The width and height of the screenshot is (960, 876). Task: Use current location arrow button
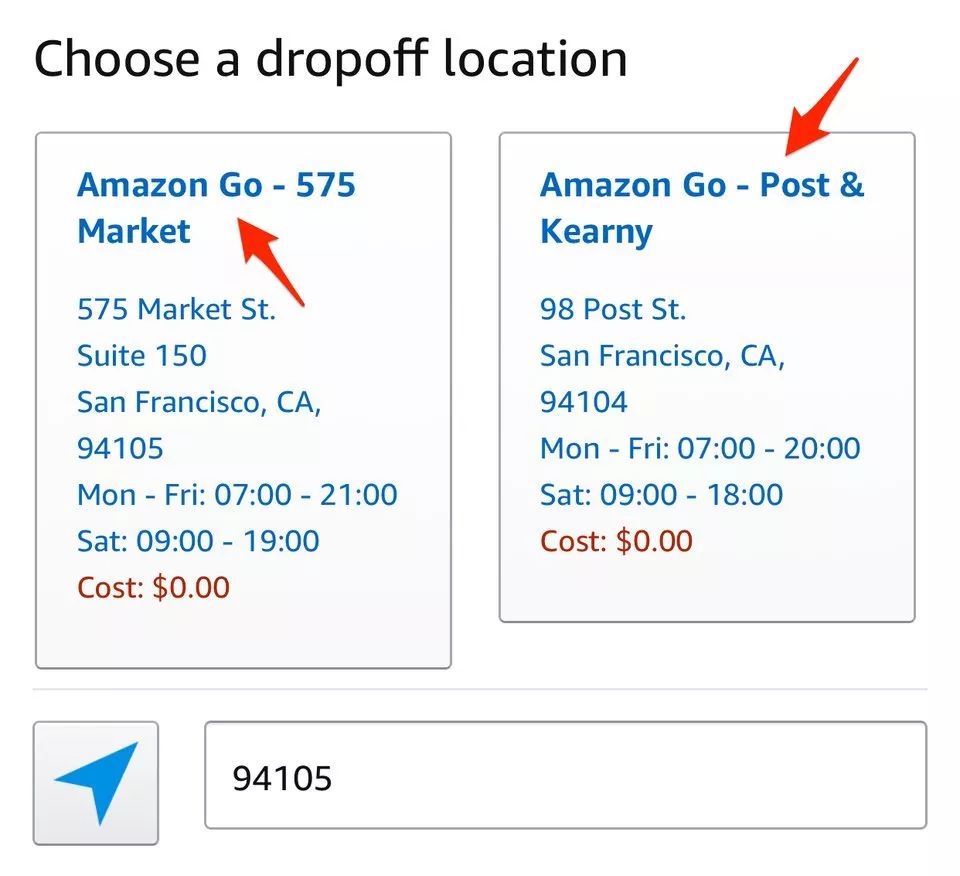(96, 783)
